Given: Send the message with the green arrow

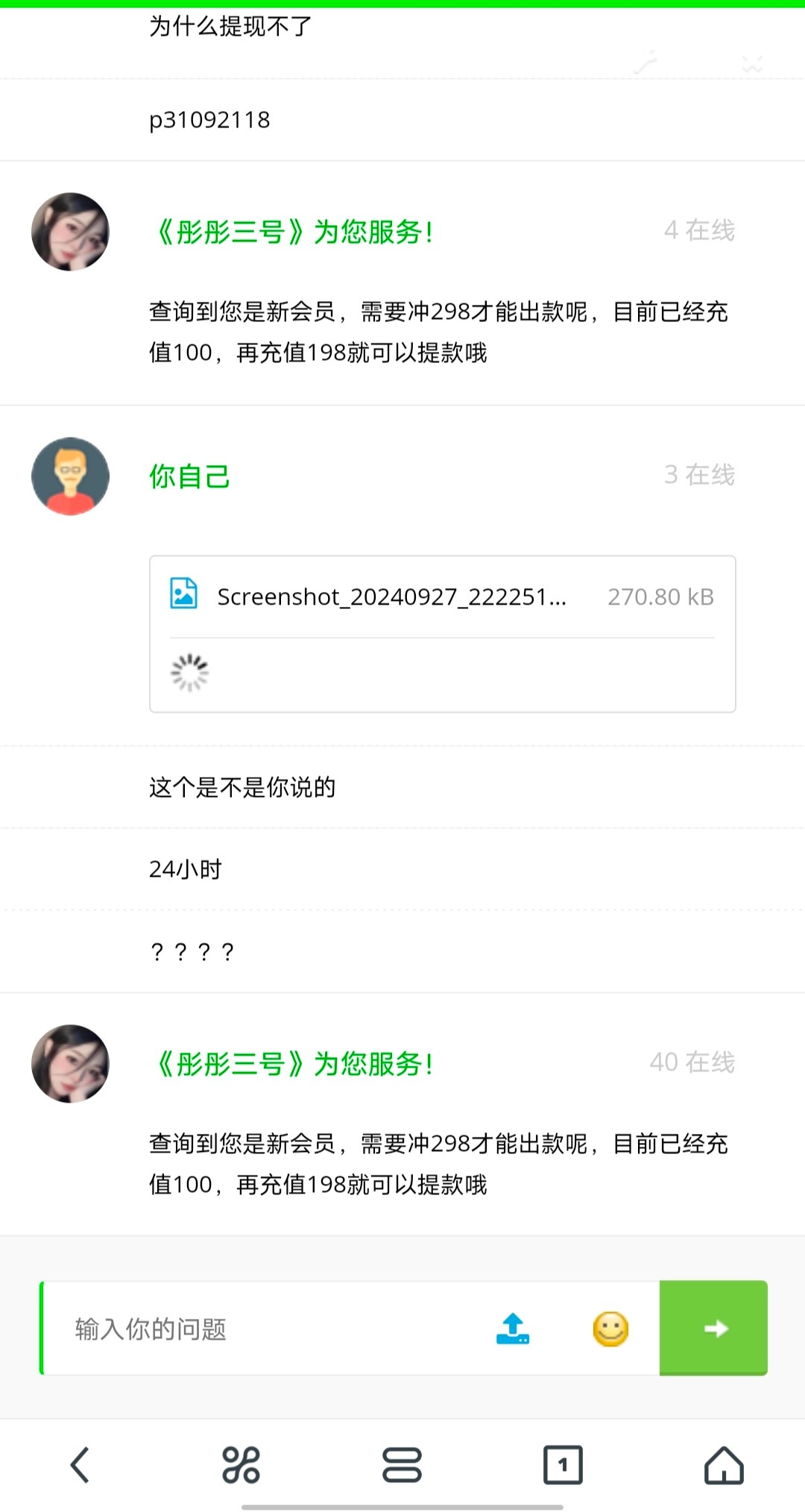Looking at the screenshot, I should click(714, 1328).
